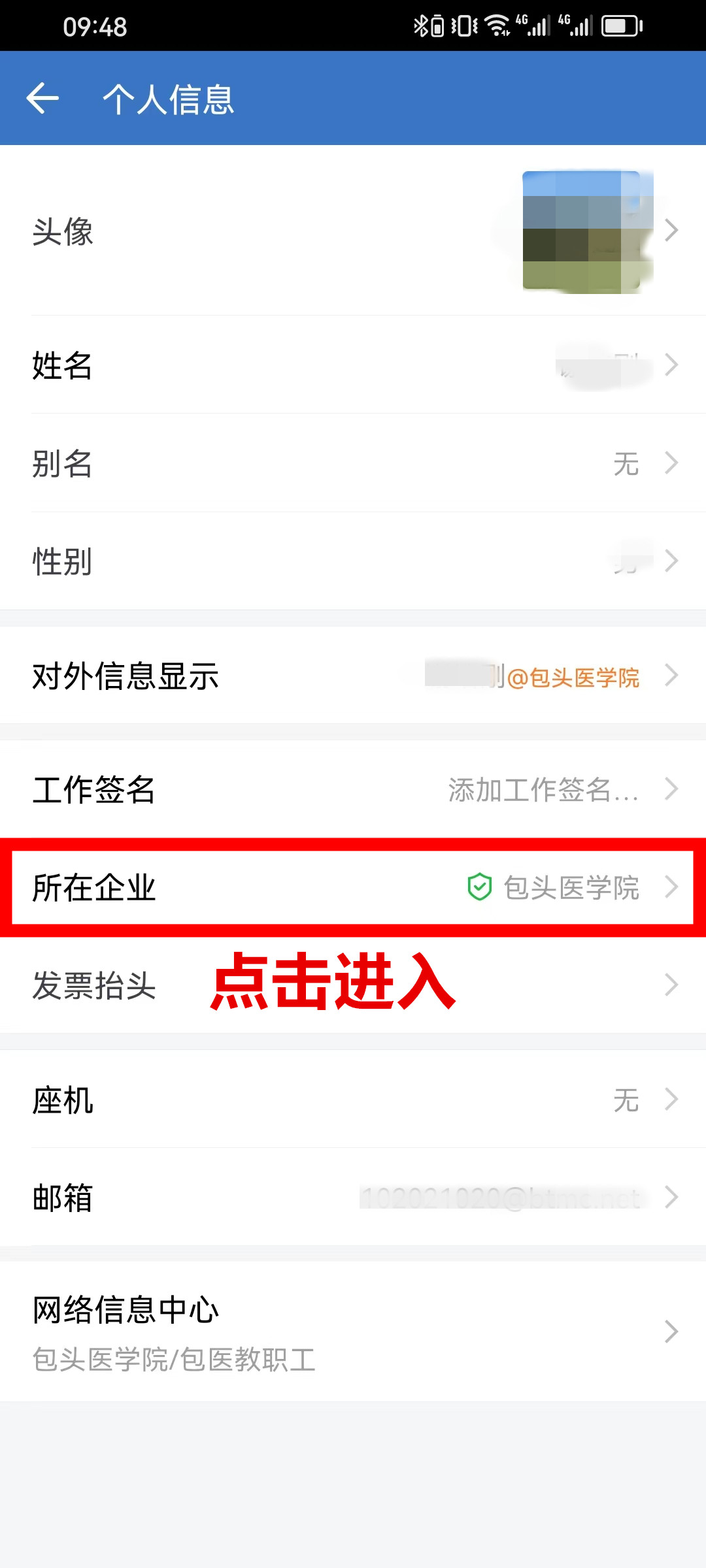Open the 邮箱 row
Viewport: 706px width, 1568px height.
(353, 1198)
